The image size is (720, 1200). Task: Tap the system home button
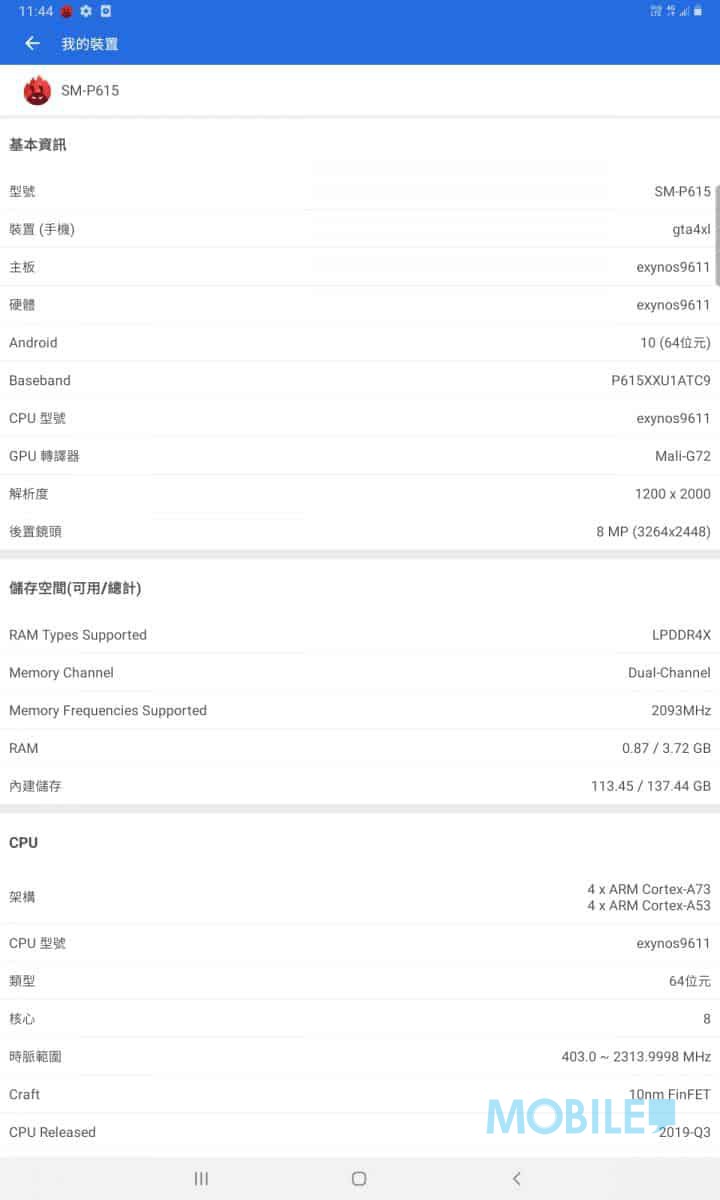359,1179
